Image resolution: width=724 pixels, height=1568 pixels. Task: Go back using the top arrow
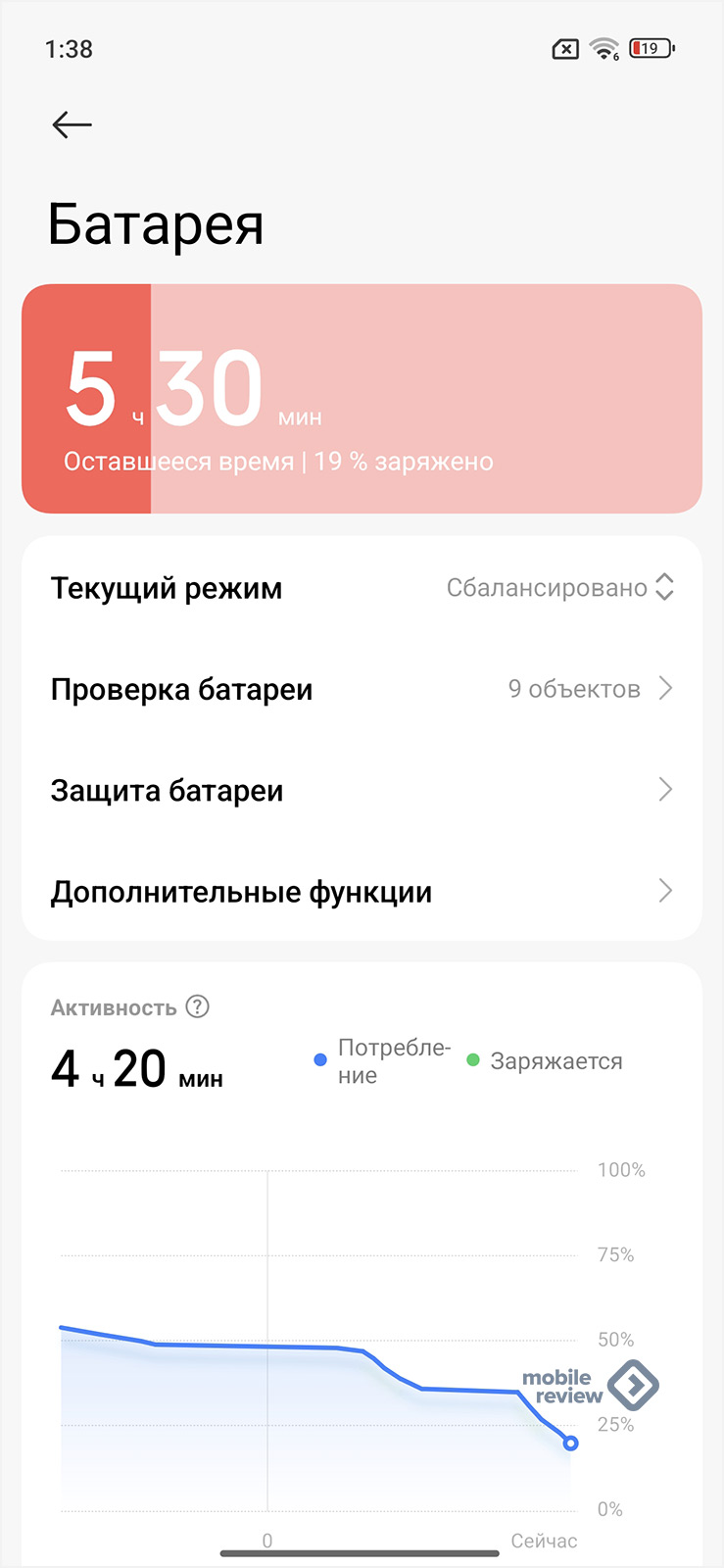(72, 124)
